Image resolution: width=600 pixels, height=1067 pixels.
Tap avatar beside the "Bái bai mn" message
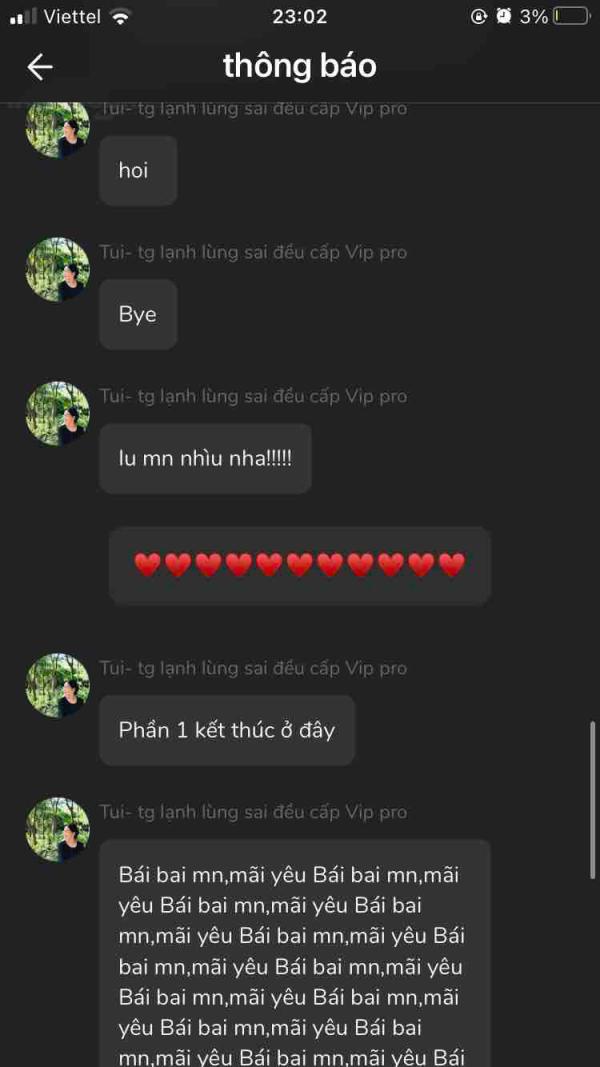coord(58,830)
